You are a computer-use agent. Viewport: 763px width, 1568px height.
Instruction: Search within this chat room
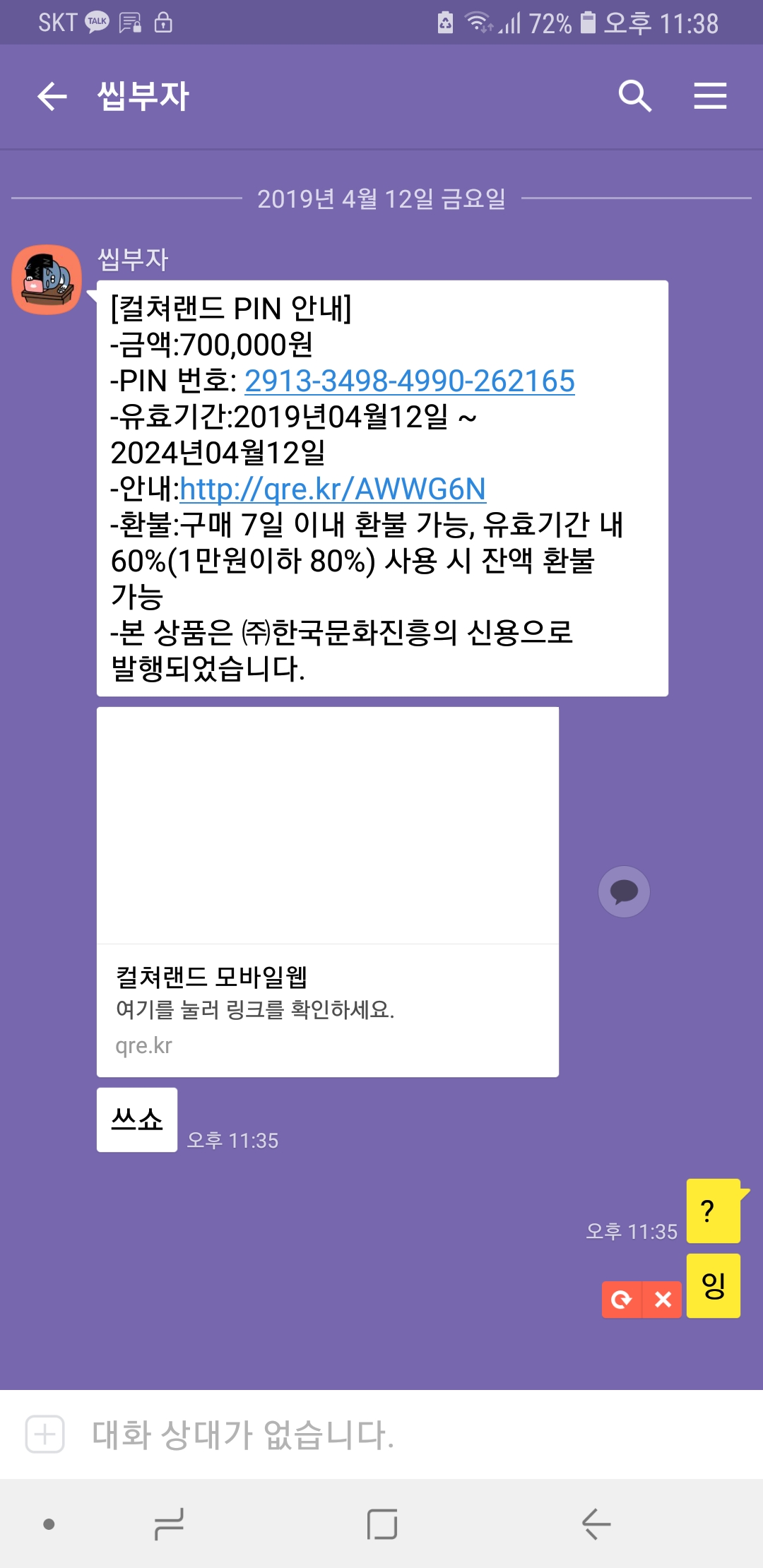click(x=634, y=96)
